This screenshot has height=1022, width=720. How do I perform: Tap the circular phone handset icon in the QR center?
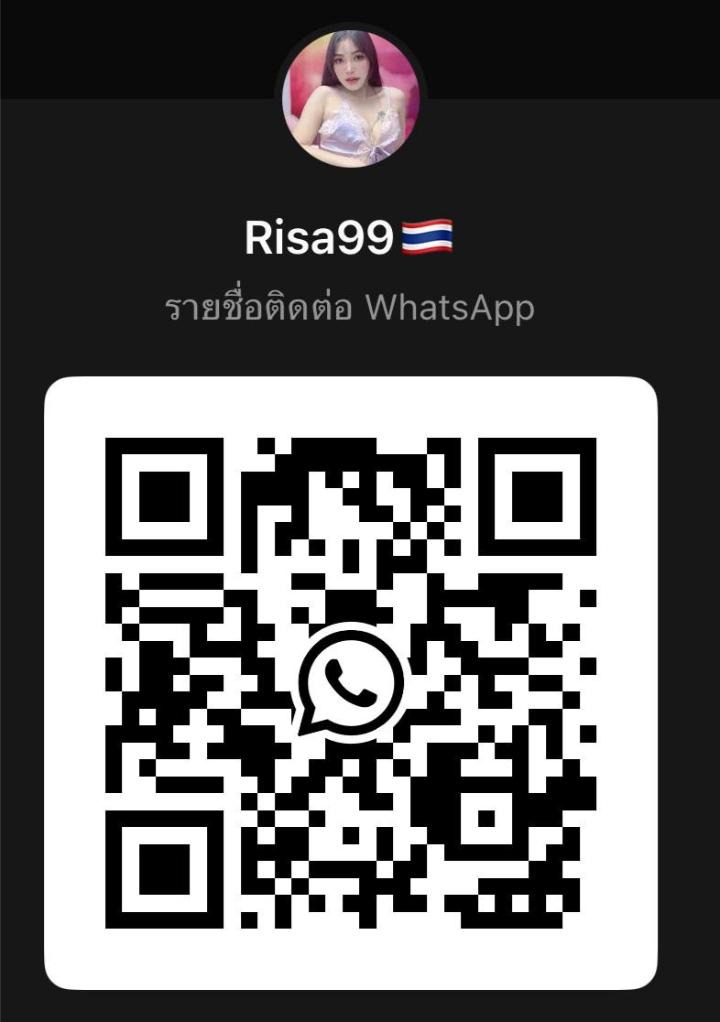tap(349, 683)
